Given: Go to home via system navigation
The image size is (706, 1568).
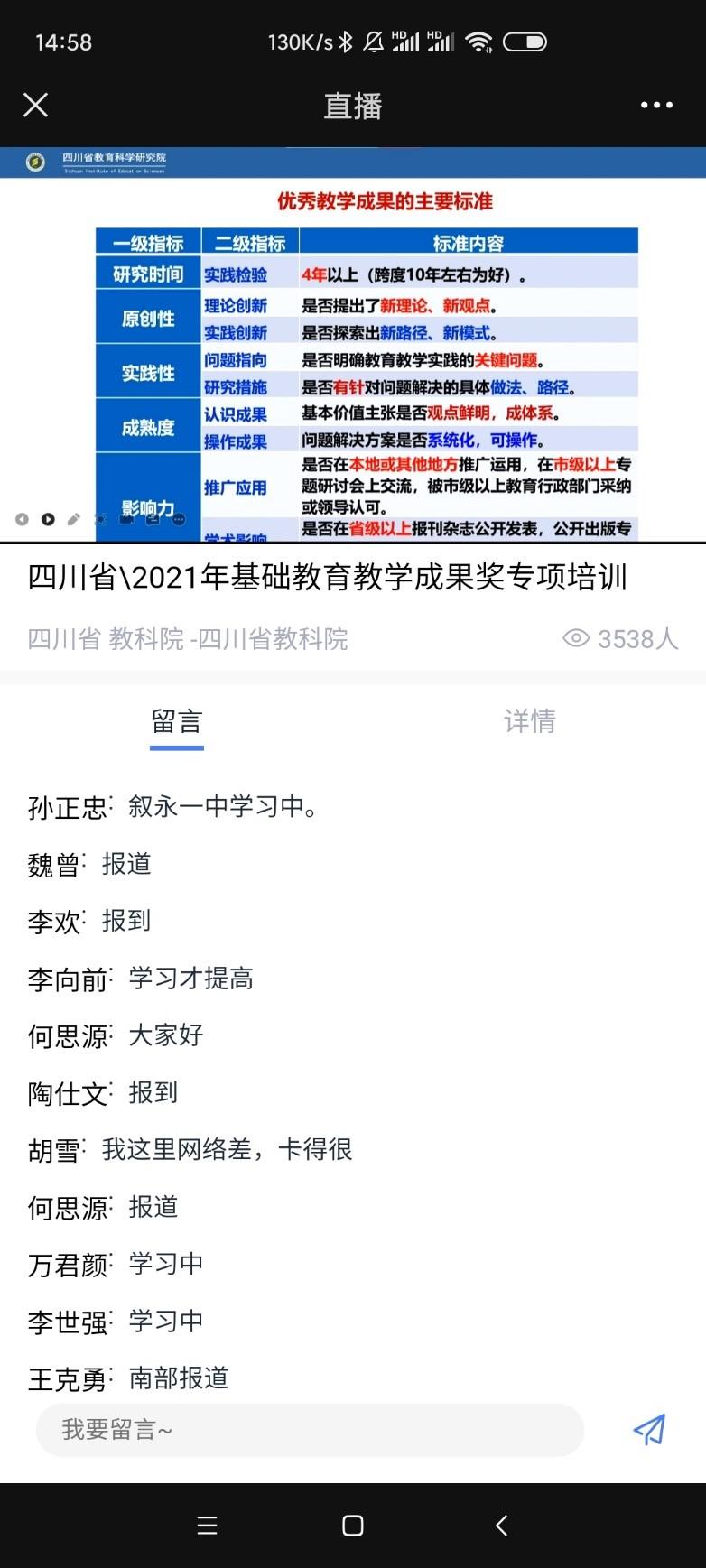Looking at the screenshot, I should click(x=353, y=1526).
